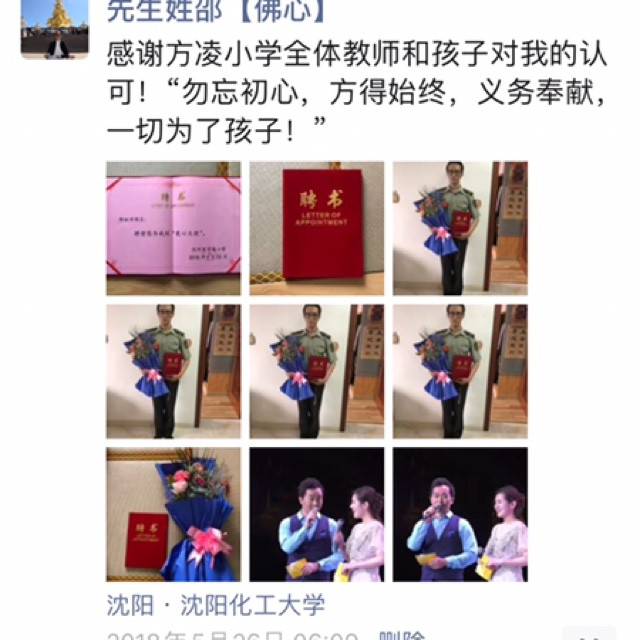Open the last stage photo of two hosts
The width and height of the screenshot is (640, 640).
[x=459, y=514]
